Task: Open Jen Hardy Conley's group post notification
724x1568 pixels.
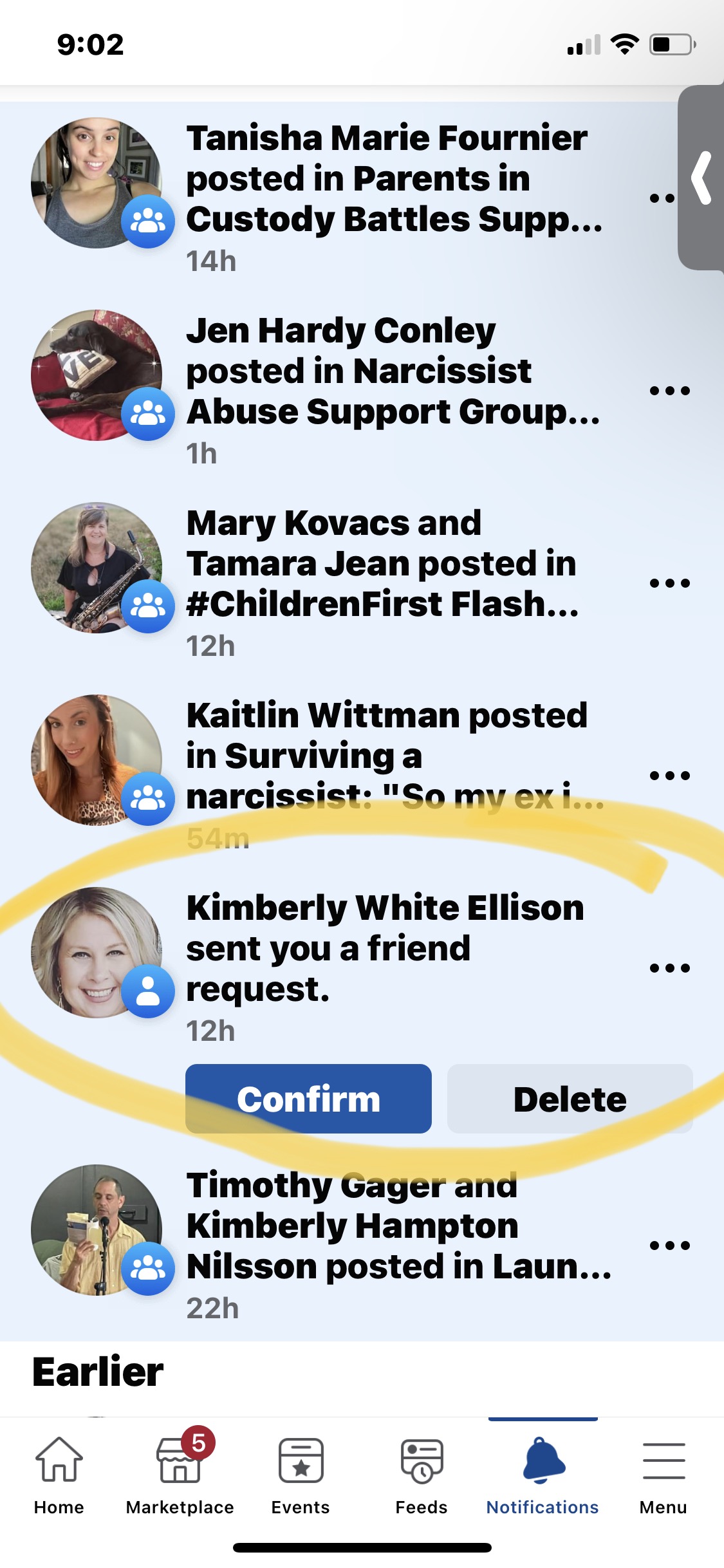Action: (x=362, y=390)
